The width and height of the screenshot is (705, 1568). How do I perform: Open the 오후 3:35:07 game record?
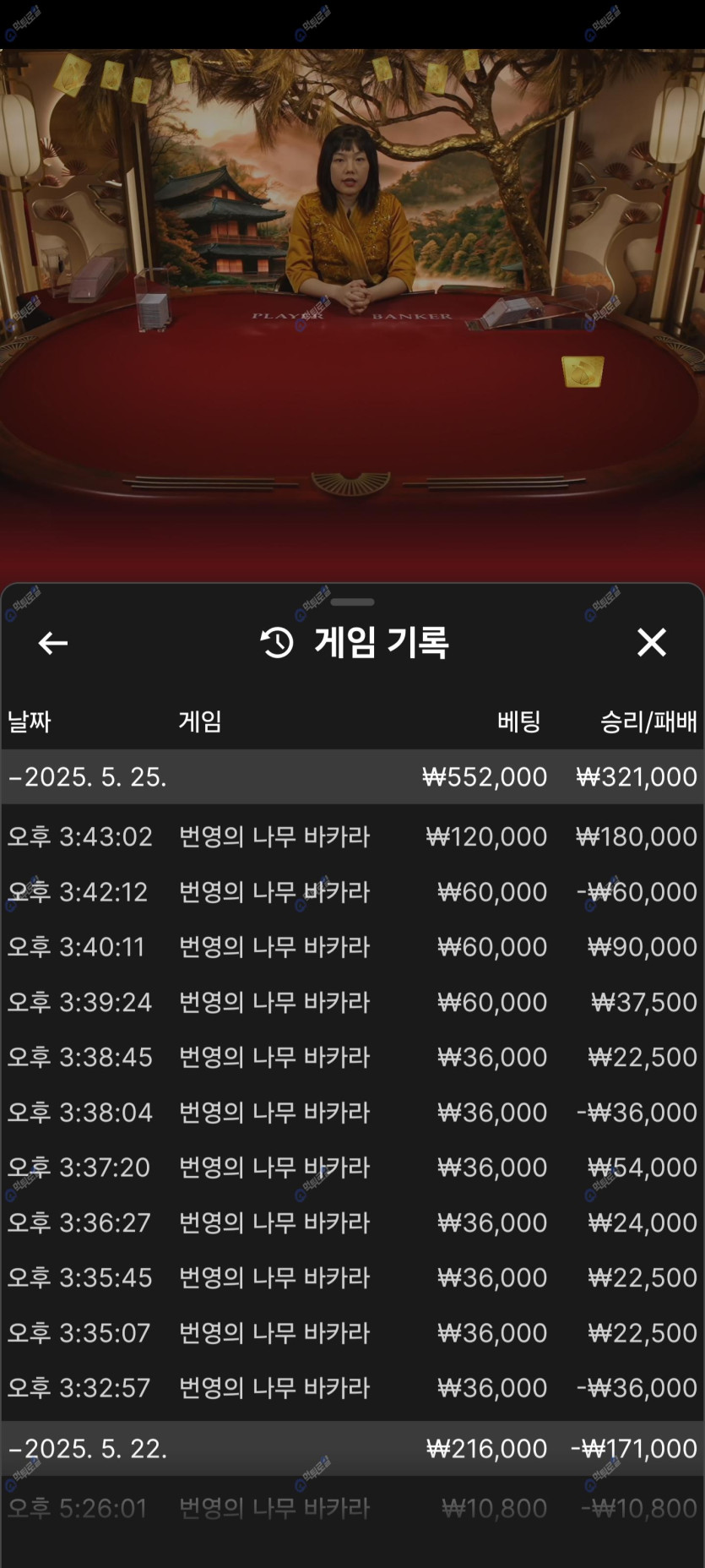click(x=352, y=1333)
